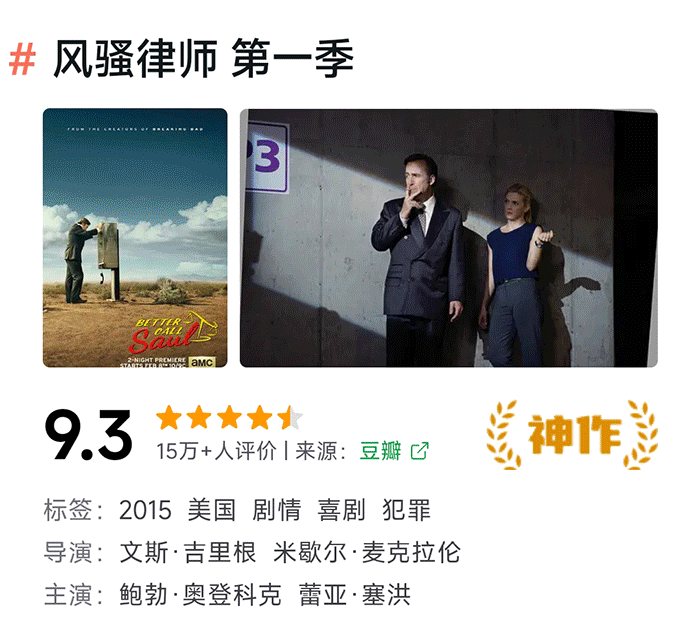Open the parking garage still photo

coord(448,238)
